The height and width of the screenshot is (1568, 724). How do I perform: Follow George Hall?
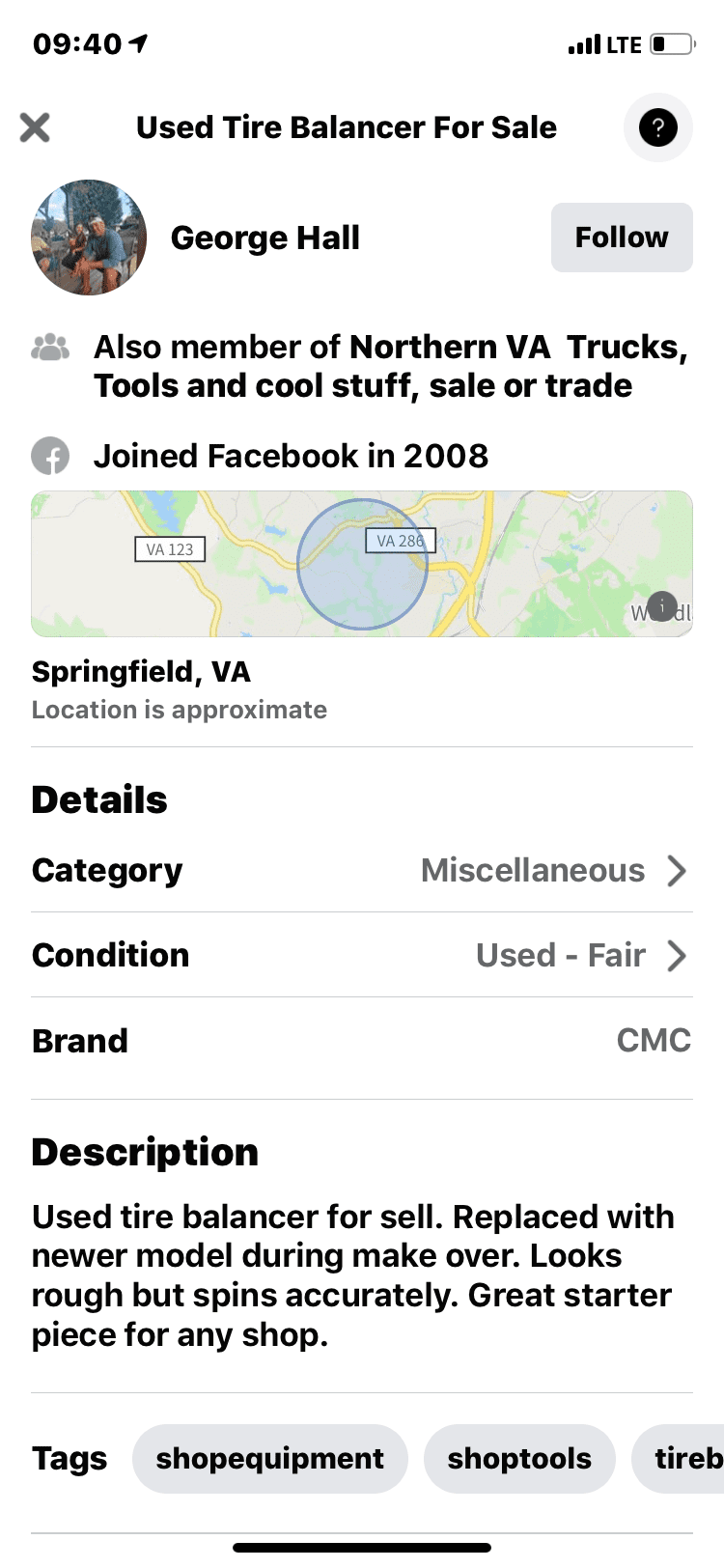point(622,238)
